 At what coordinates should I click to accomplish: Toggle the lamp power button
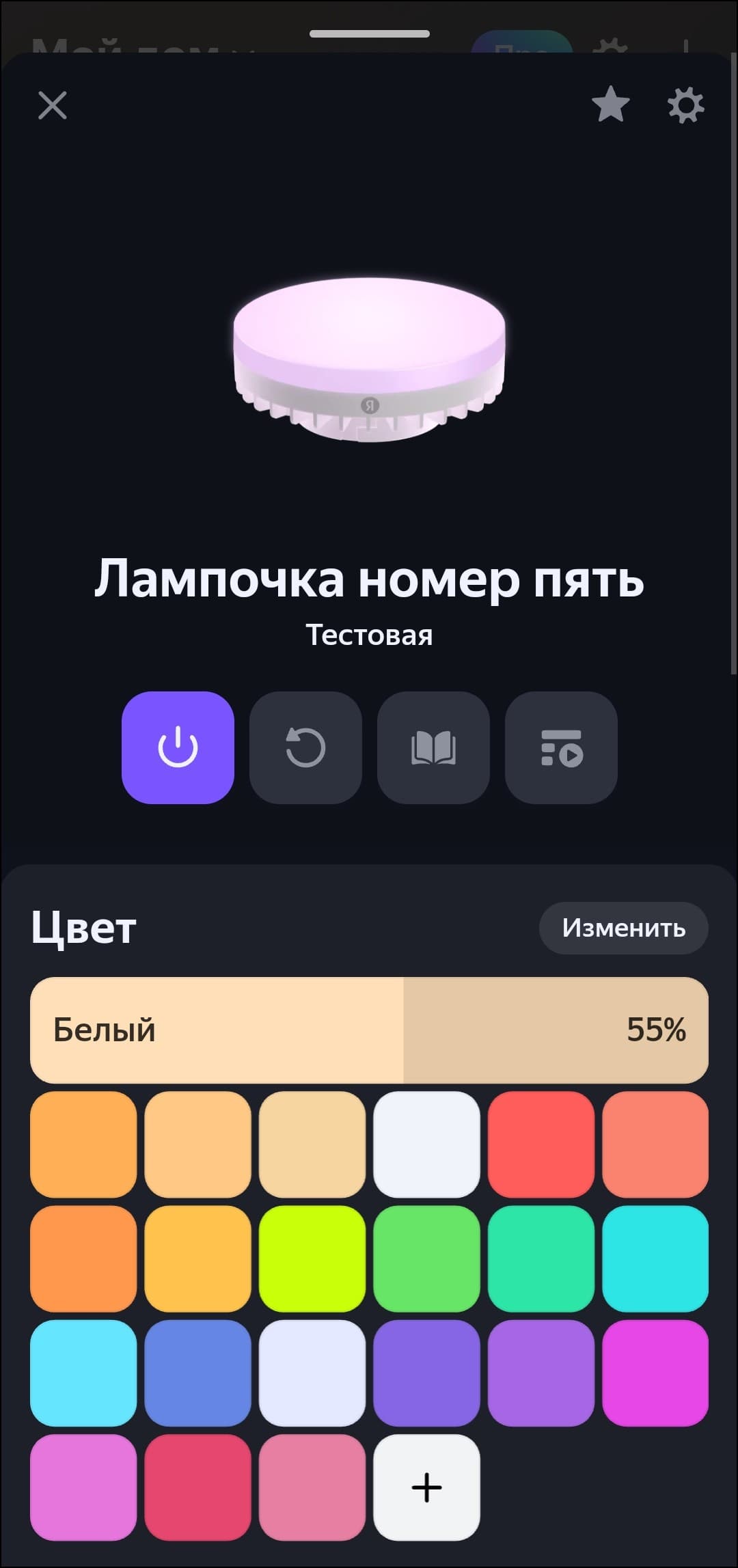[178, 747]
